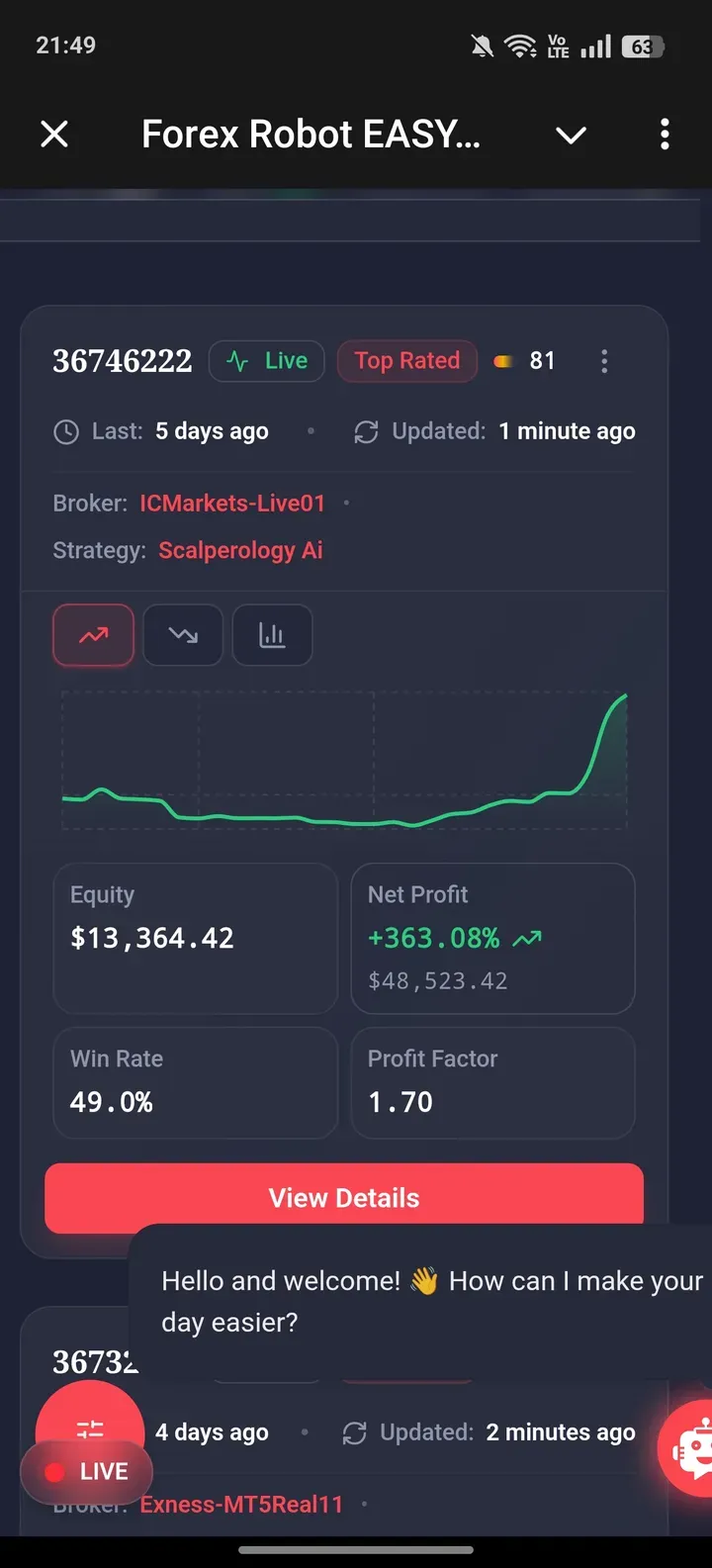Open options menu for account 36746222
The image size is (712, 1568).
603,361
